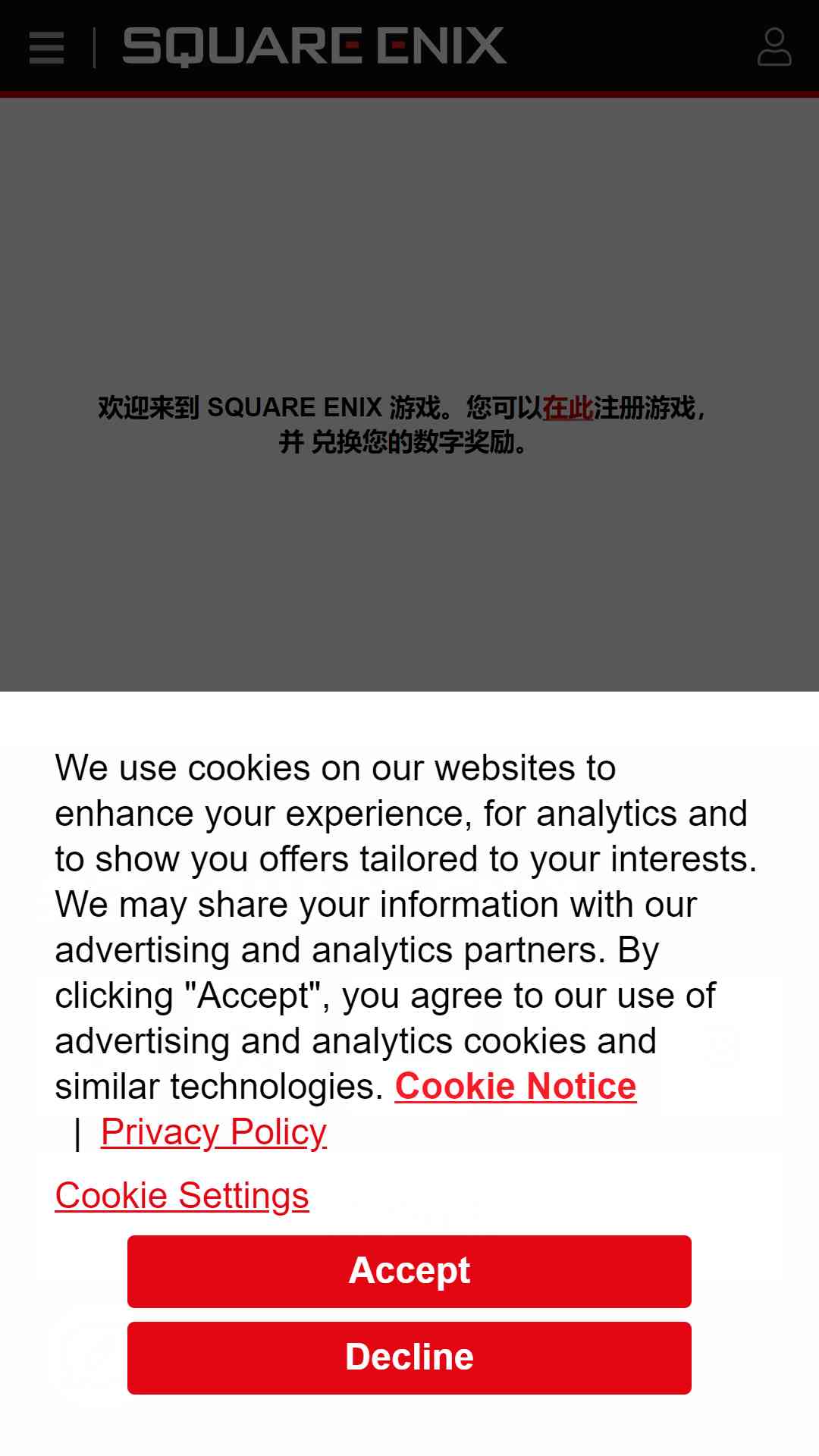Open the account profile icon
Image resolution: width=819 pixels, height=1456 pixels.
tap(774, 47)
